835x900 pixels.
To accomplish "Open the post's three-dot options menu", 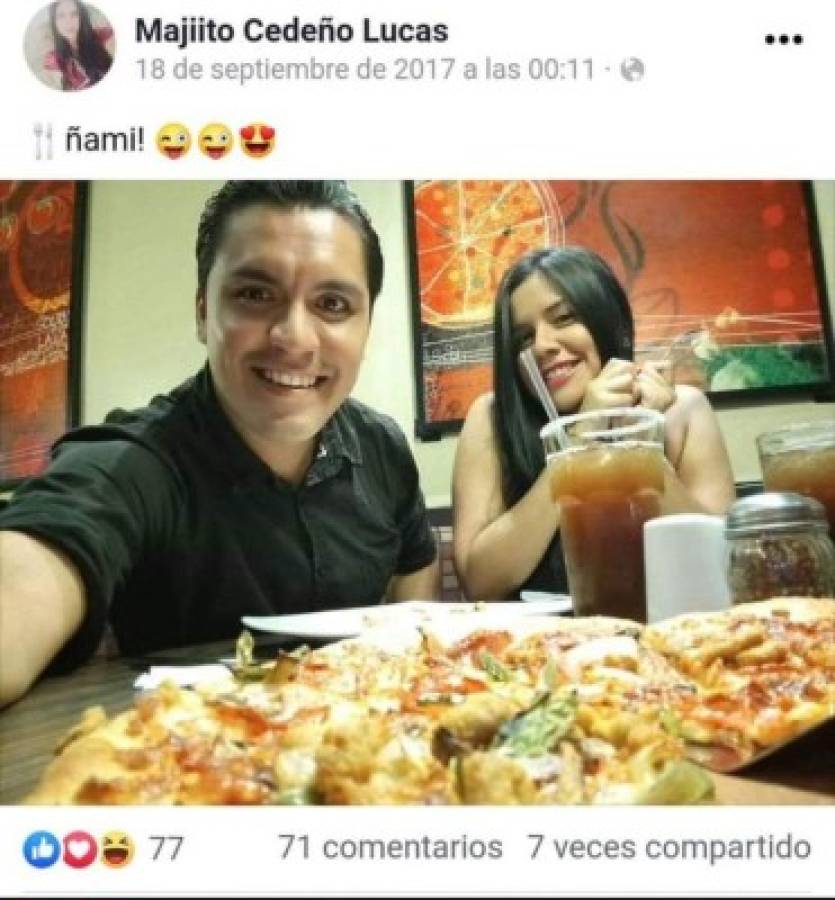I will click(x=783, y=39).
